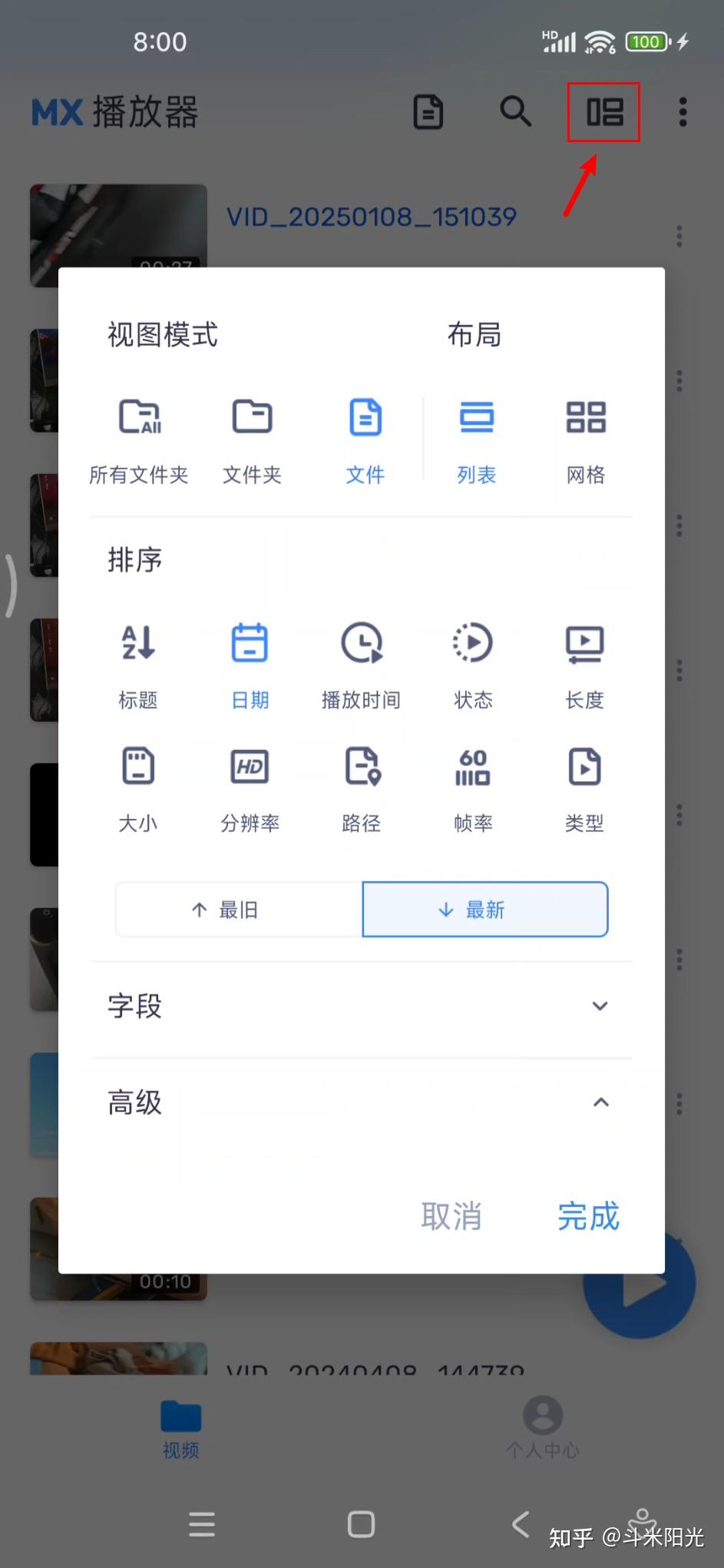
Task: Sort videos by 分辨率 resolution
Action: pyautogui.click(x=250, y=787)
